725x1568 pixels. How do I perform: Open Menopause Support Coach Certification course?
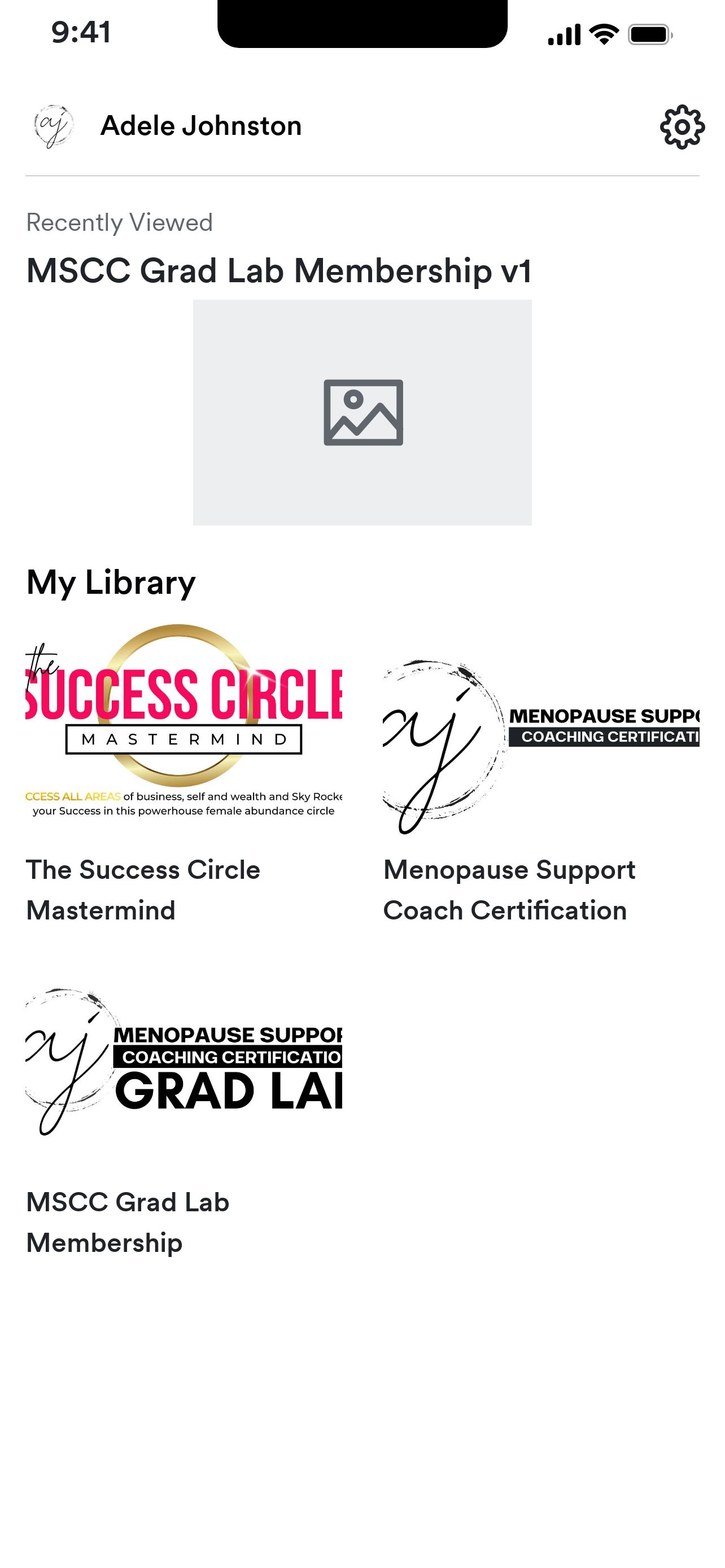pos(541,773)
